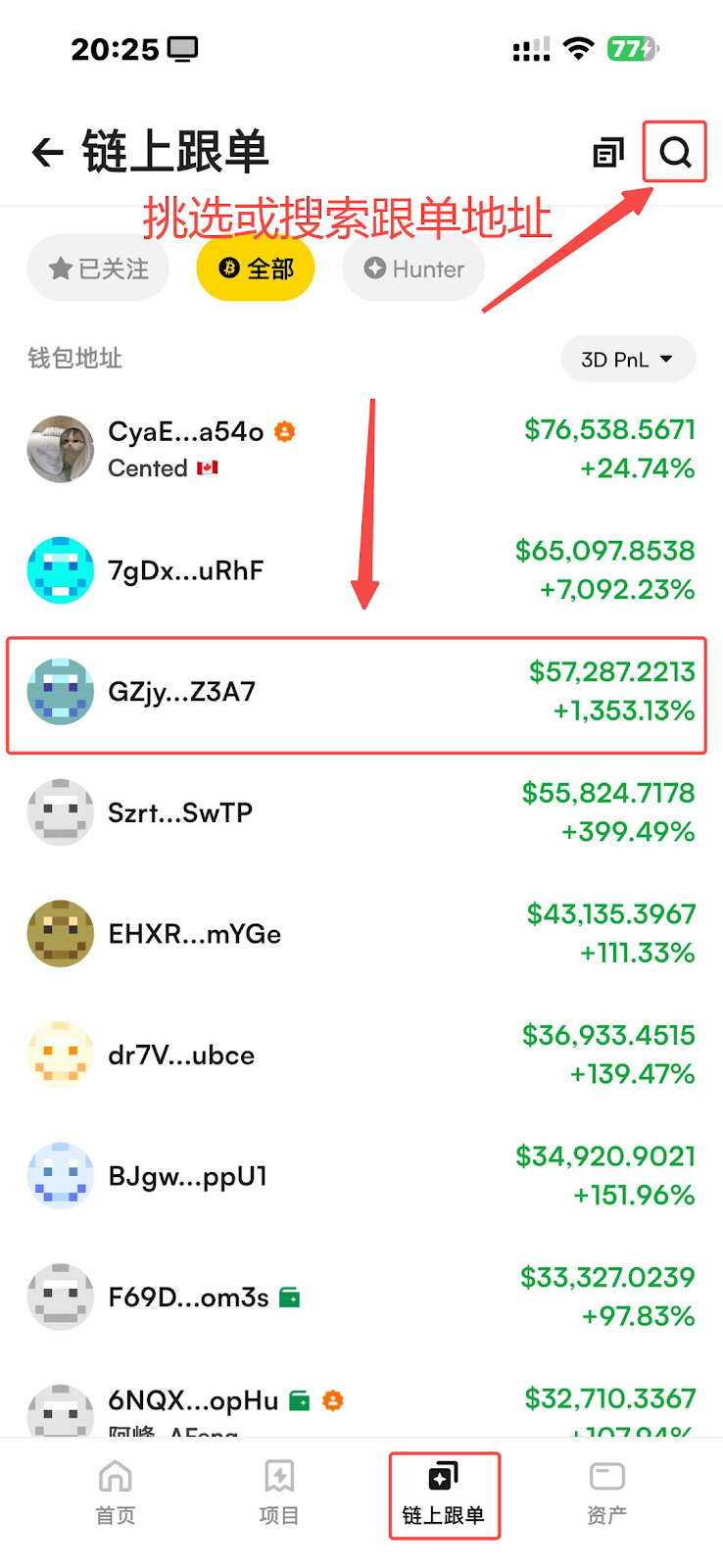Image resolution: width=723 pixels, height=1568 pixels.
Task: Select wallet EHXR...mYGe
Action: pyautogui.click(x=194, y=934)
